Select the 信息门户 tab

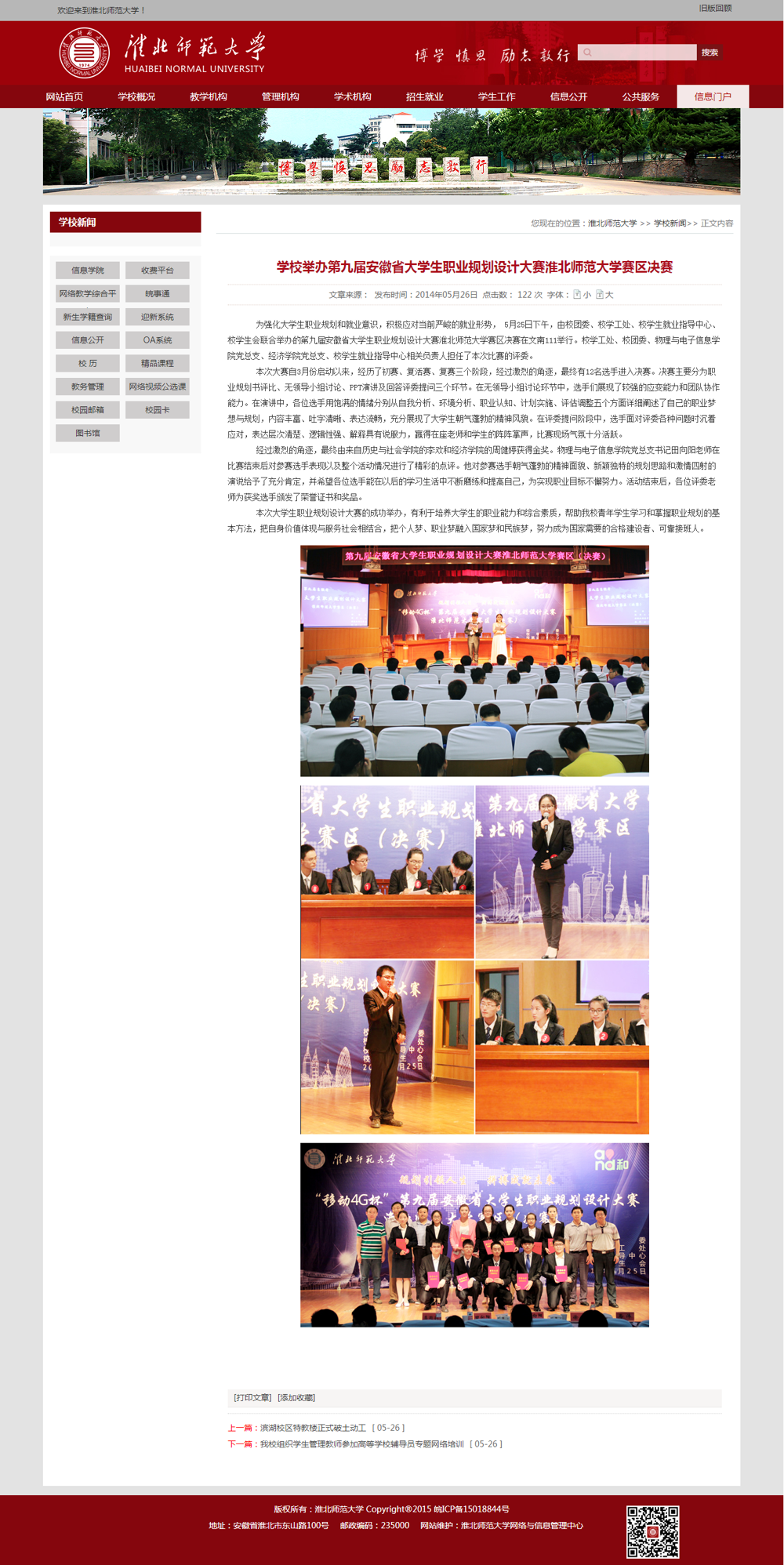[713, 96]
